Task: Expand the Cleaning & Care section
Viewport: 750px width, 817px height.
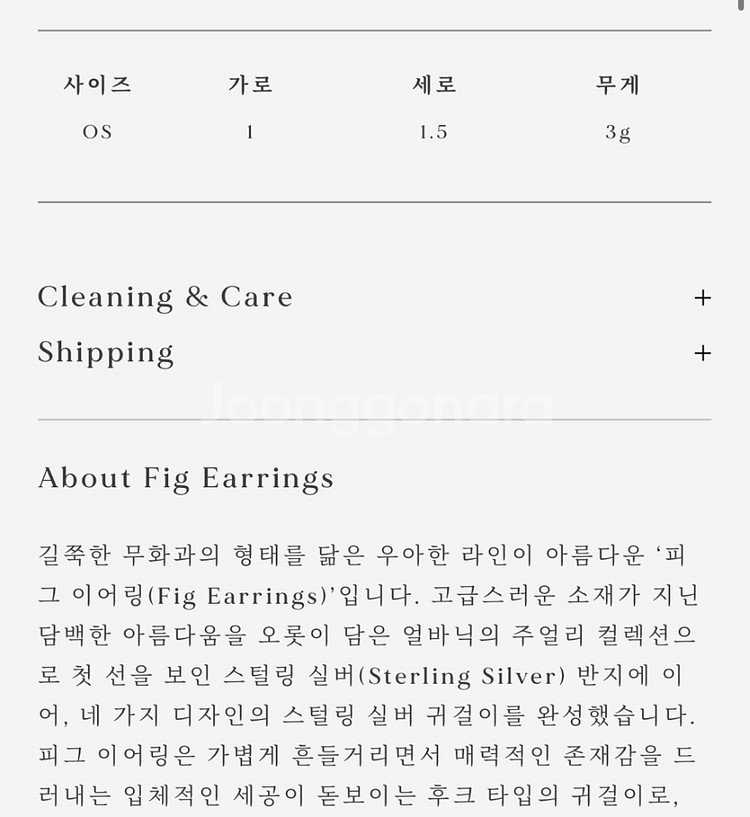Action: (x=374, y=298)
